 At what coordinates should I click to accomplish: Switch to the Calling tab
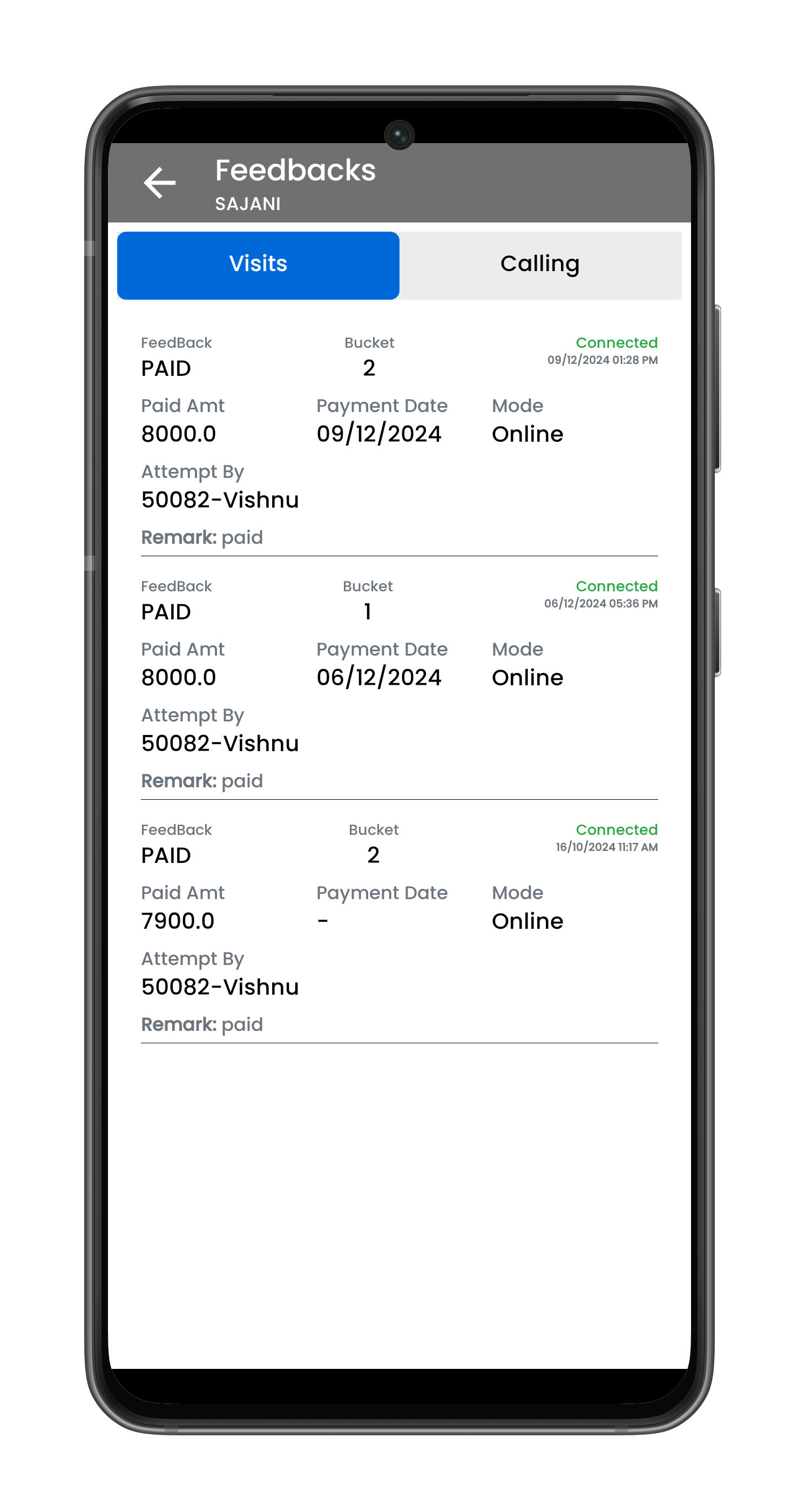click(540, 265)
